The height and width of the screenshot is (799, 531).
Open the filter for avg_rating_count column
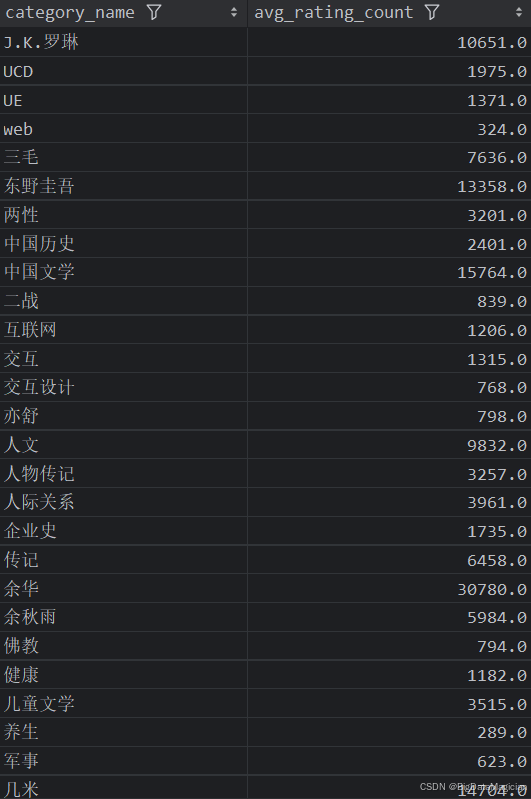(432, 12)
